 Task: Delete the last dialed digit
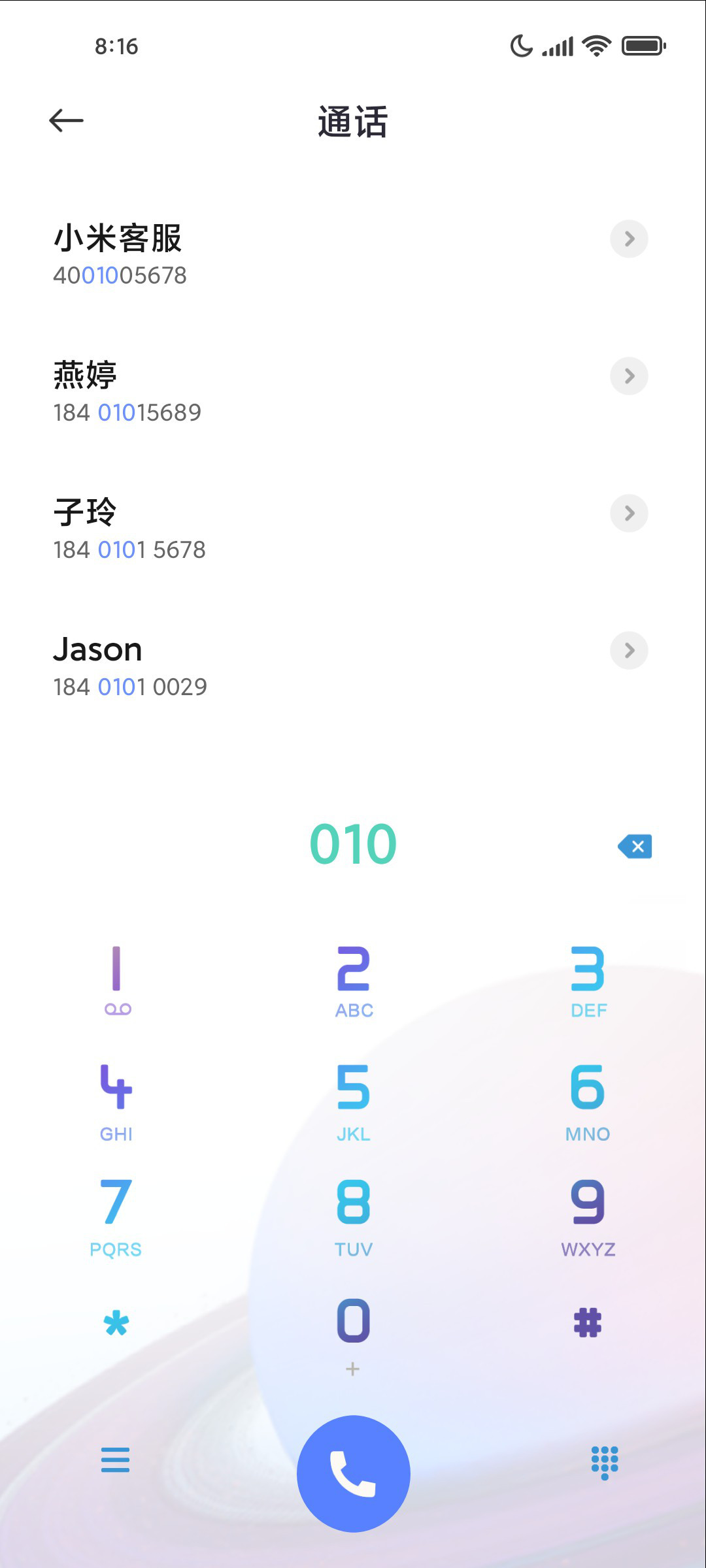pos(635,847)
